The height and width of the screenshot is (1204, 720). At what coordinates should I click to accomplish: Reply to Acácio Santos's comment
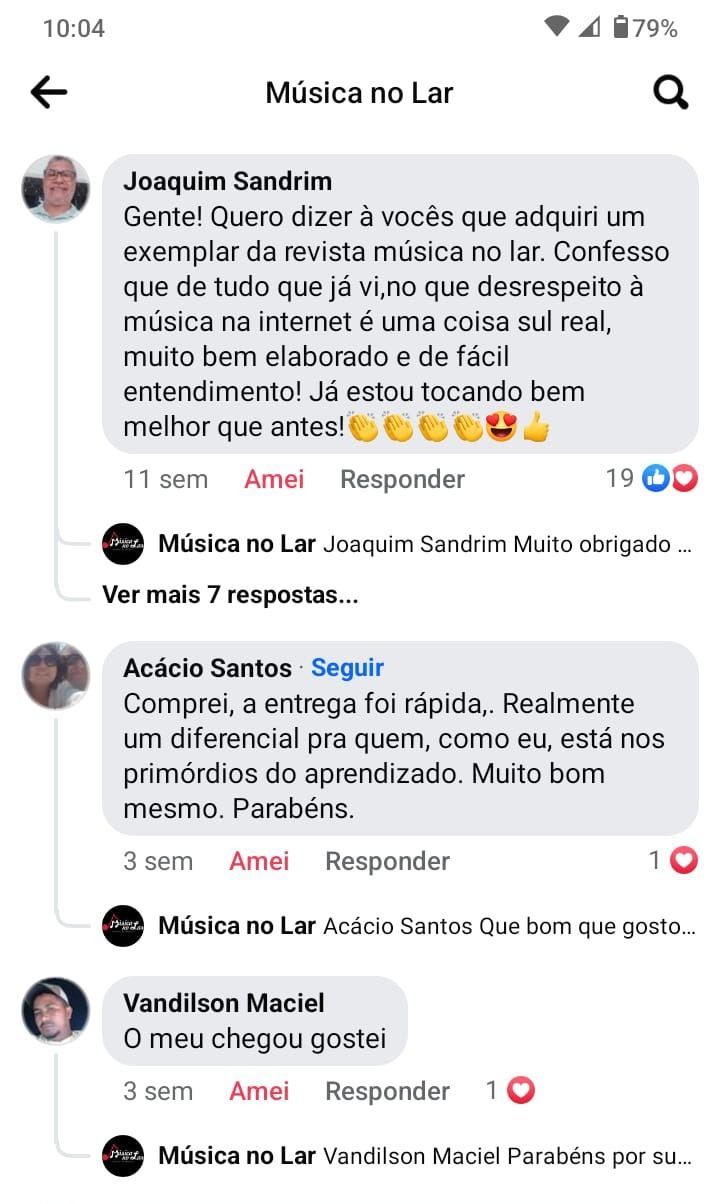[387, 861]
